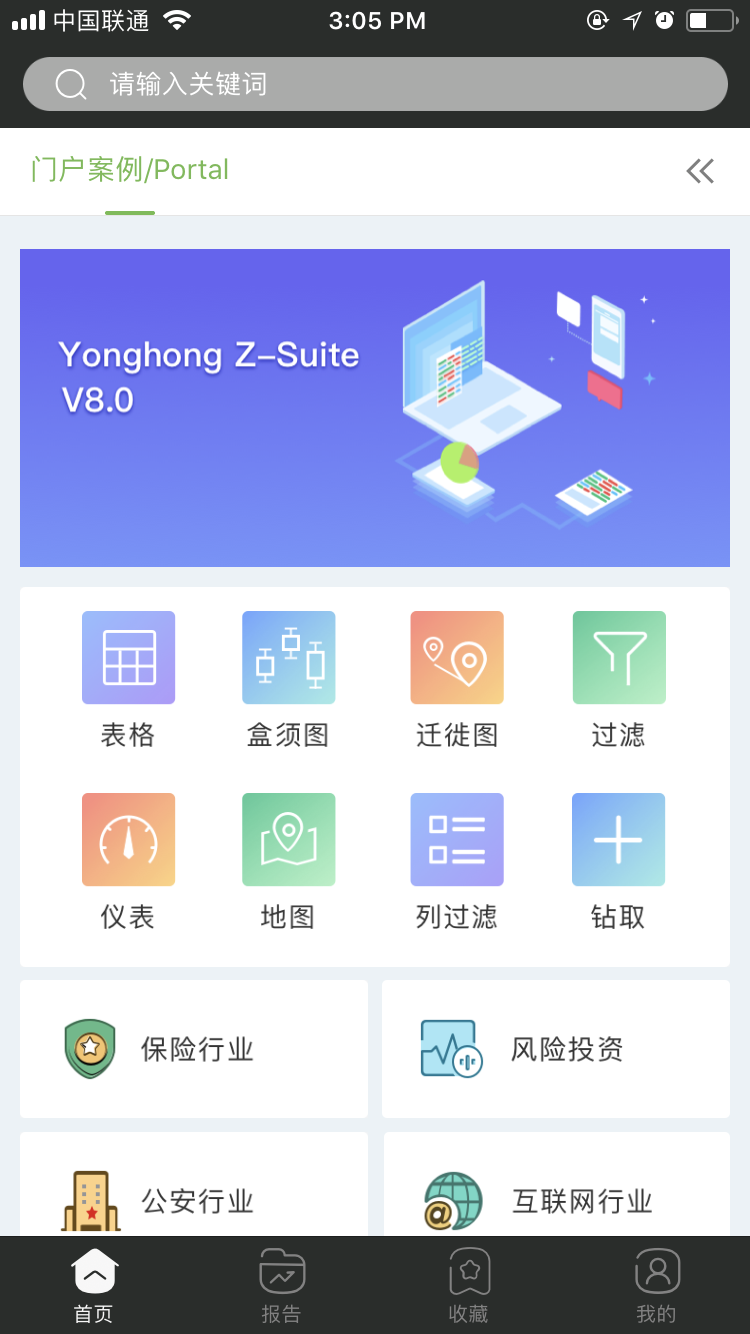Open the 表格 table example
The image size is (750, 1334).
(x=128, y=679)
